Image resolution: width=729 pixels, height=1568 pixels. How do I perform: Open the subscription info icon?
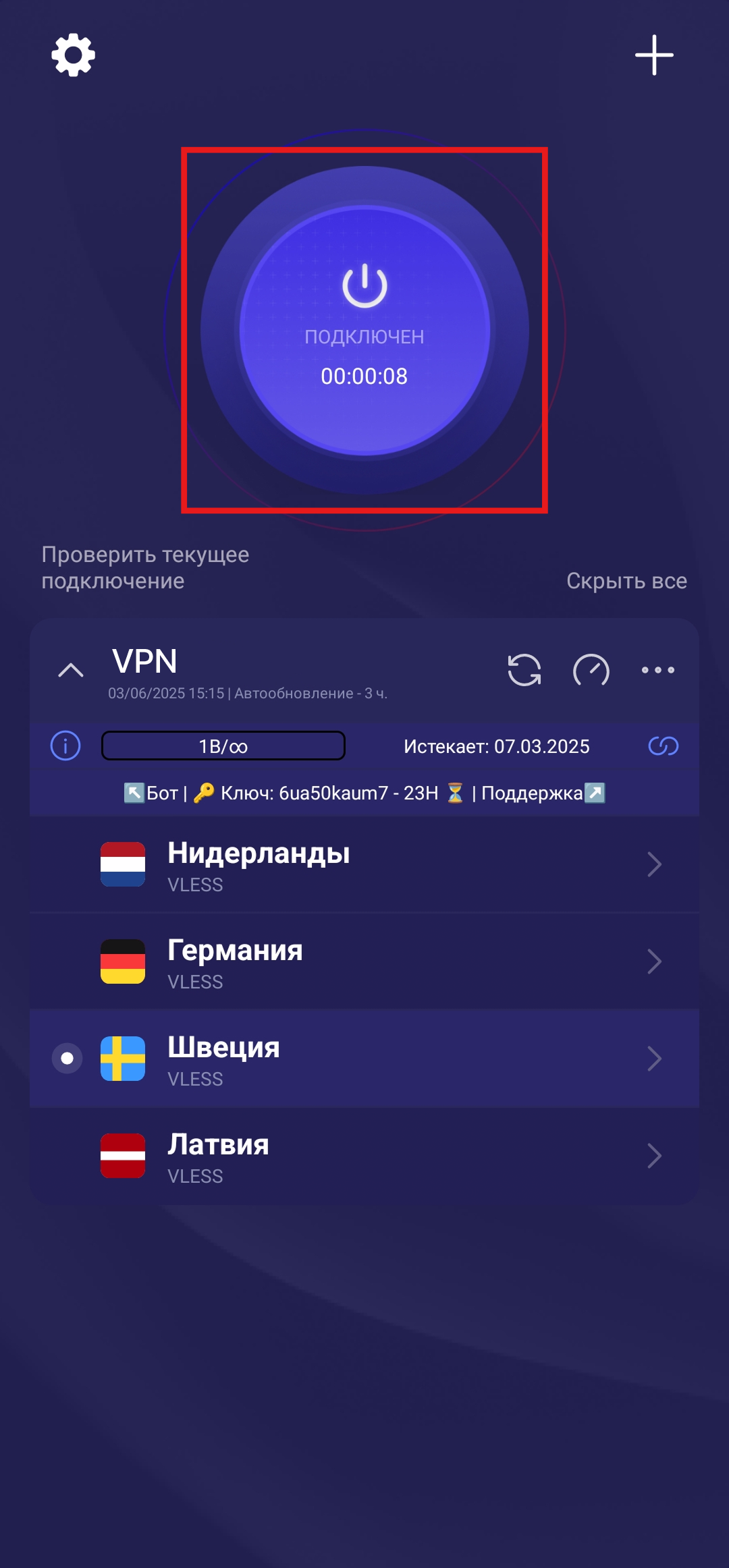65,746
